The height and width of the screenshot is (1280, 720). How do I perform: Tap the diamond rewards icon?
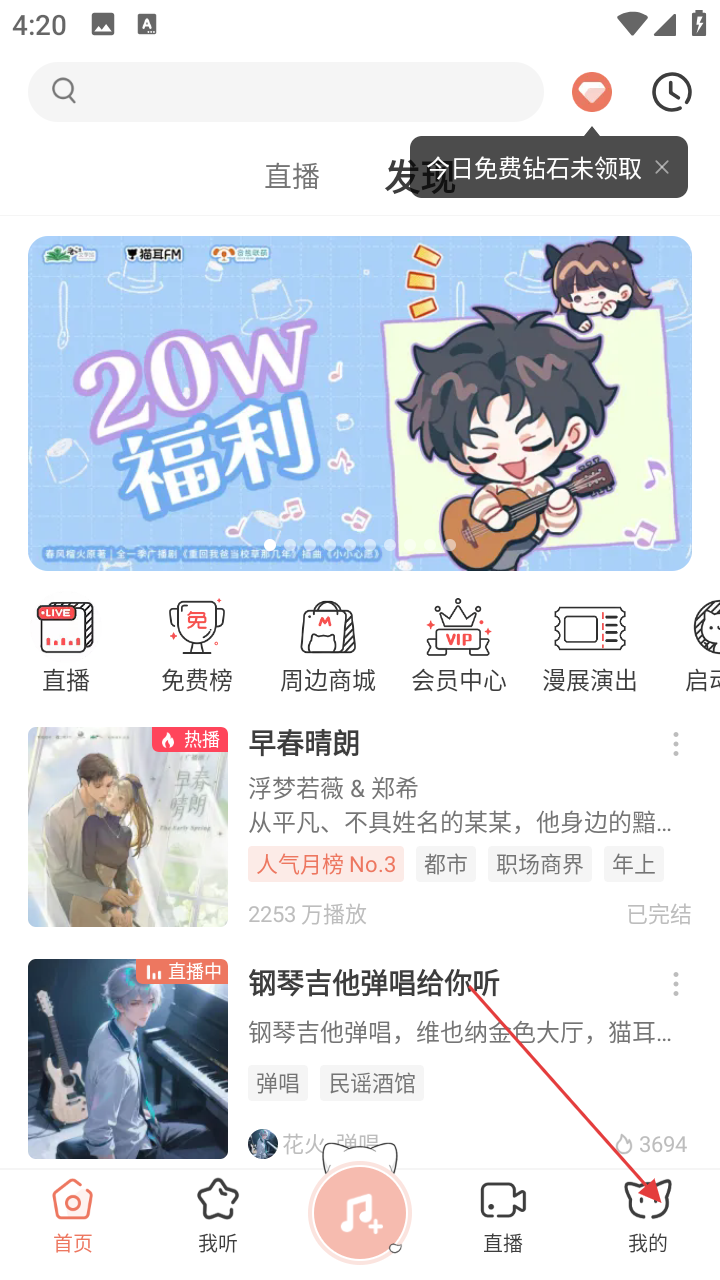pyautogui.click(x=592, y=92)
